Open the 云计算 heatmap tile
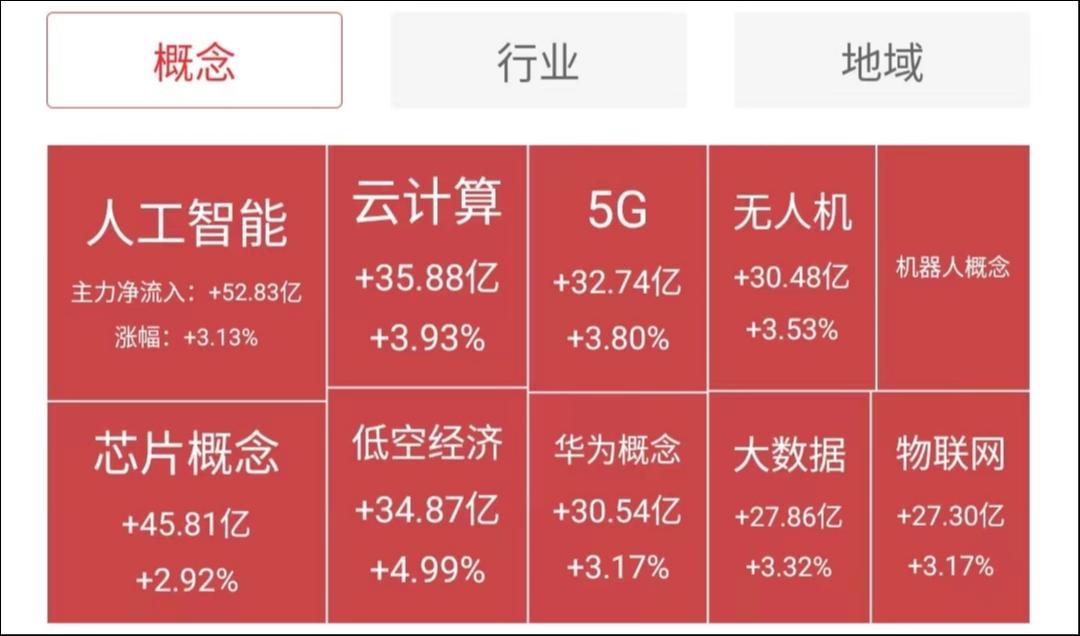Screen dimensions: 1080x636 tap(427, 266)
